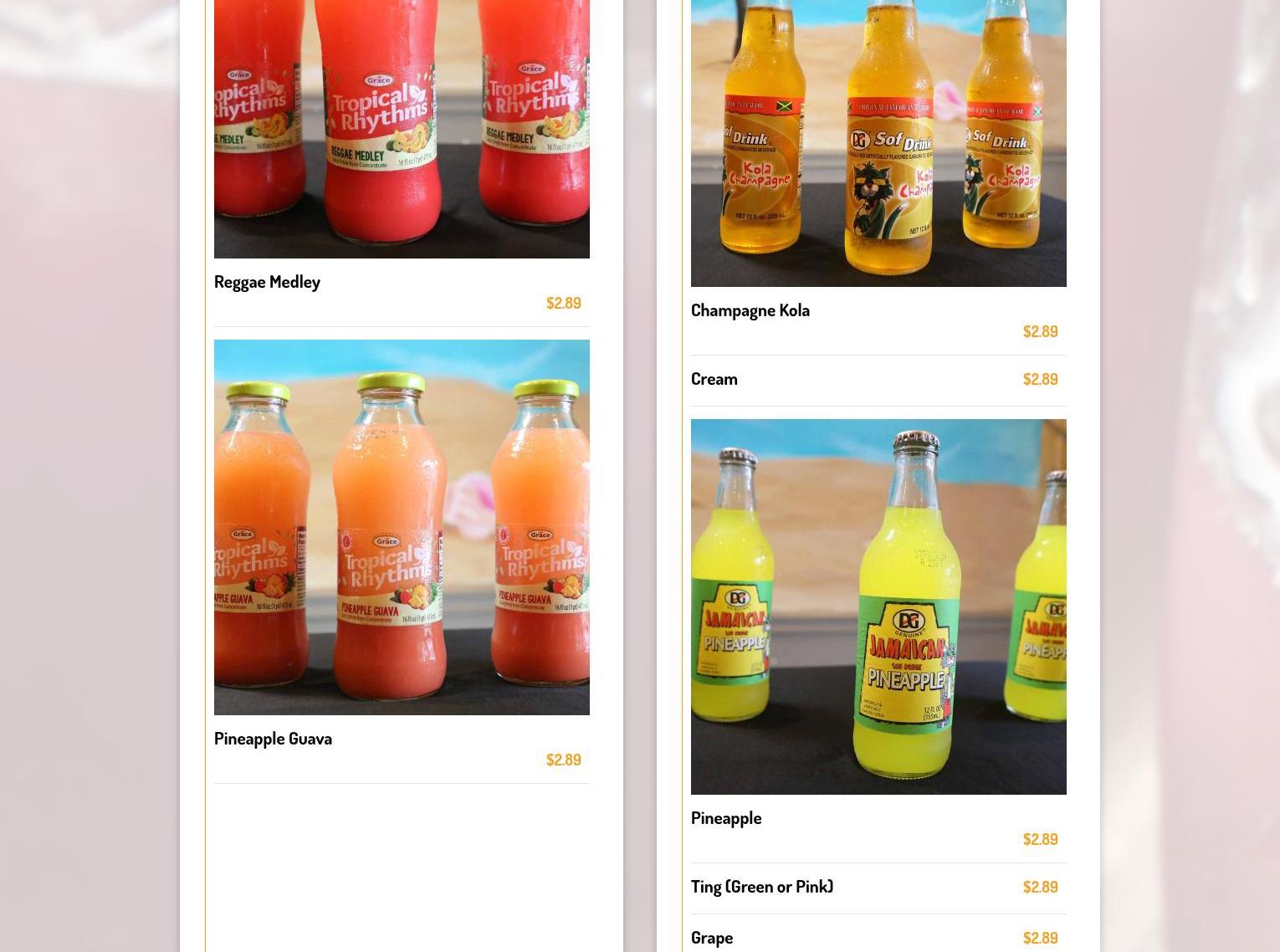This screenshot has height=952, width=1280.
Task: Open the Pineapple Guava bottle image
Action: (402, 527)
